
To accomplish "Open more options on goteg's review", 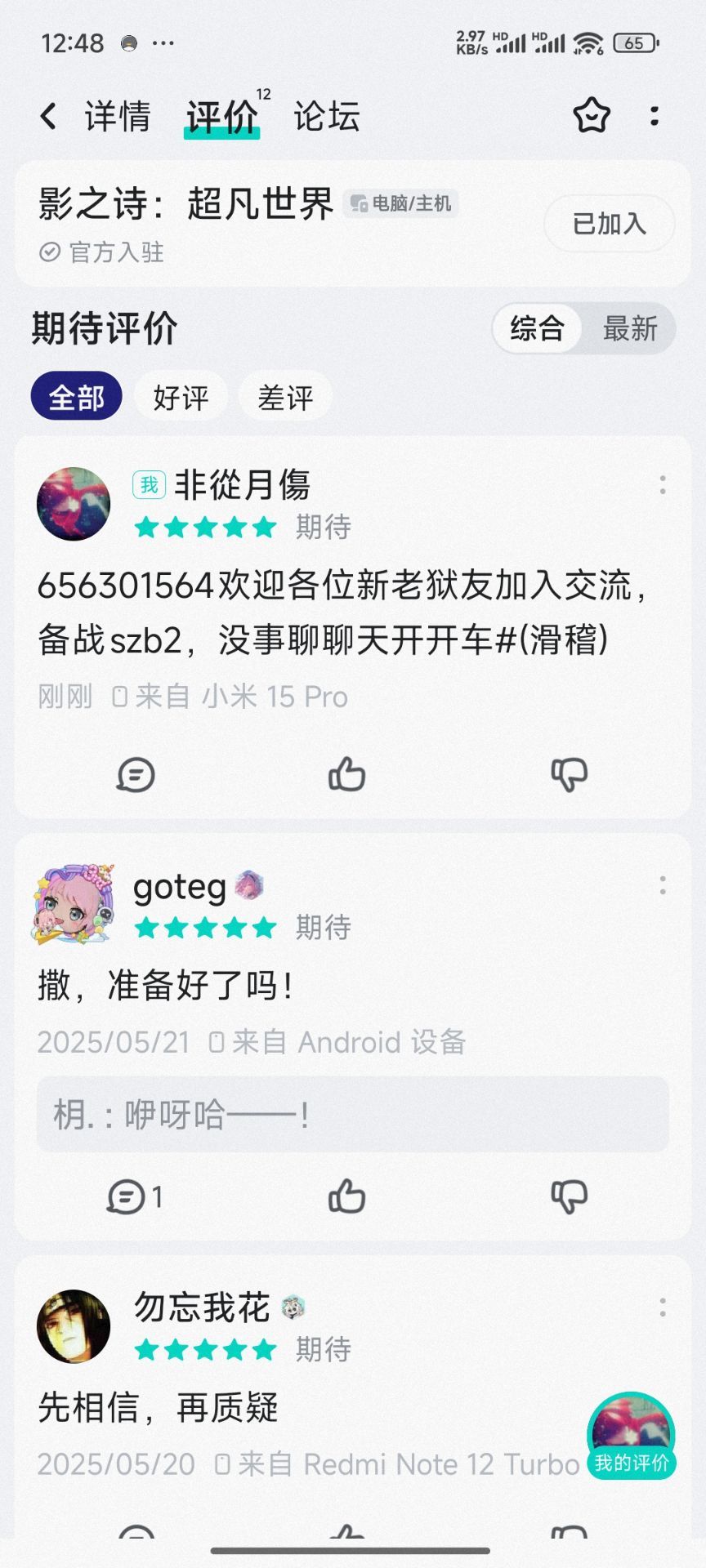I will pos(663,885).
